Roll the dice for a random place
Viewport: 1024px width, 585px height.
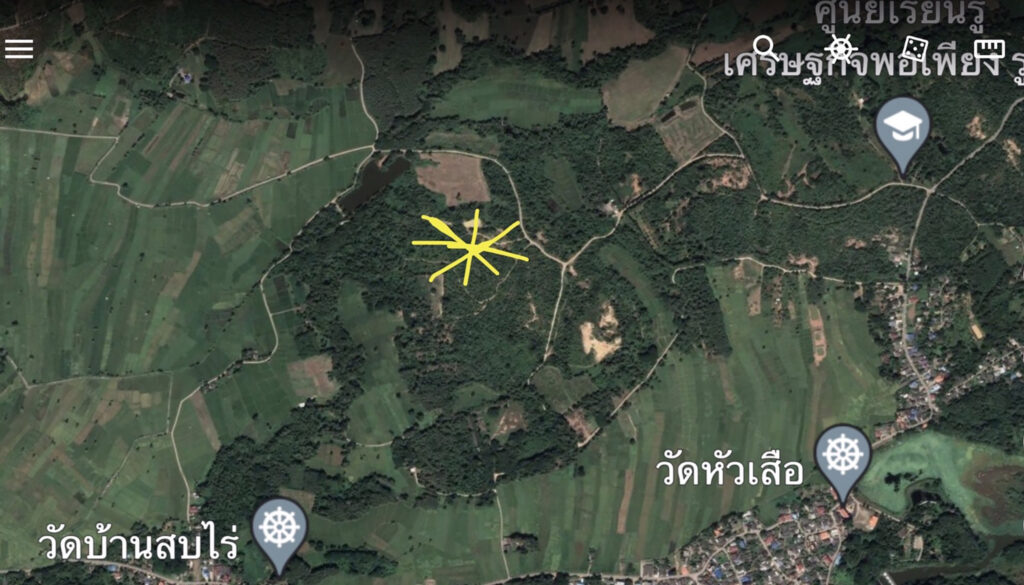point(914,47)
